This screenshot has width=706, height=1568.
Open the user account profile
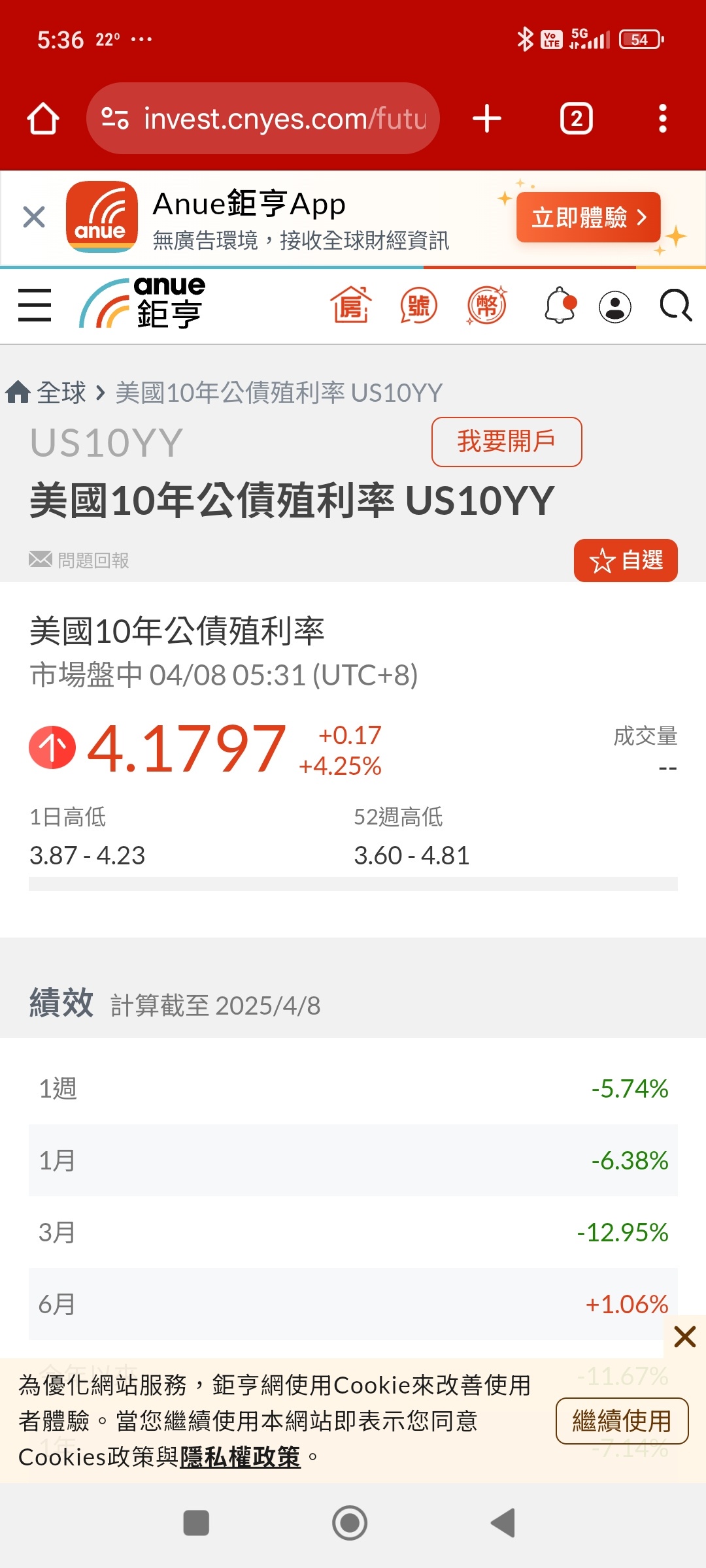[615, 307]
